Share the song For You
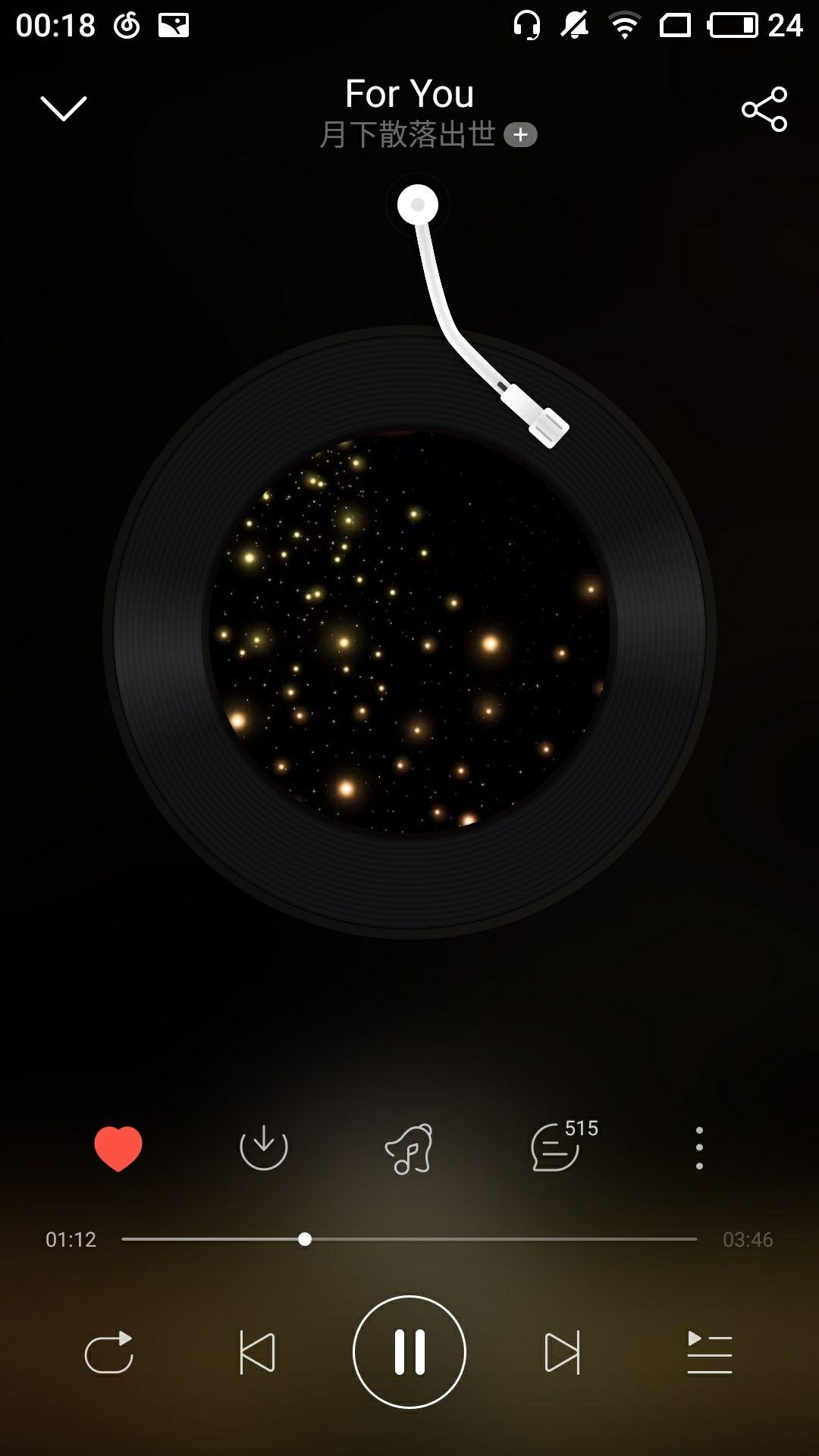The height and width of the screenshot is (1456, 819). [764, 109]
